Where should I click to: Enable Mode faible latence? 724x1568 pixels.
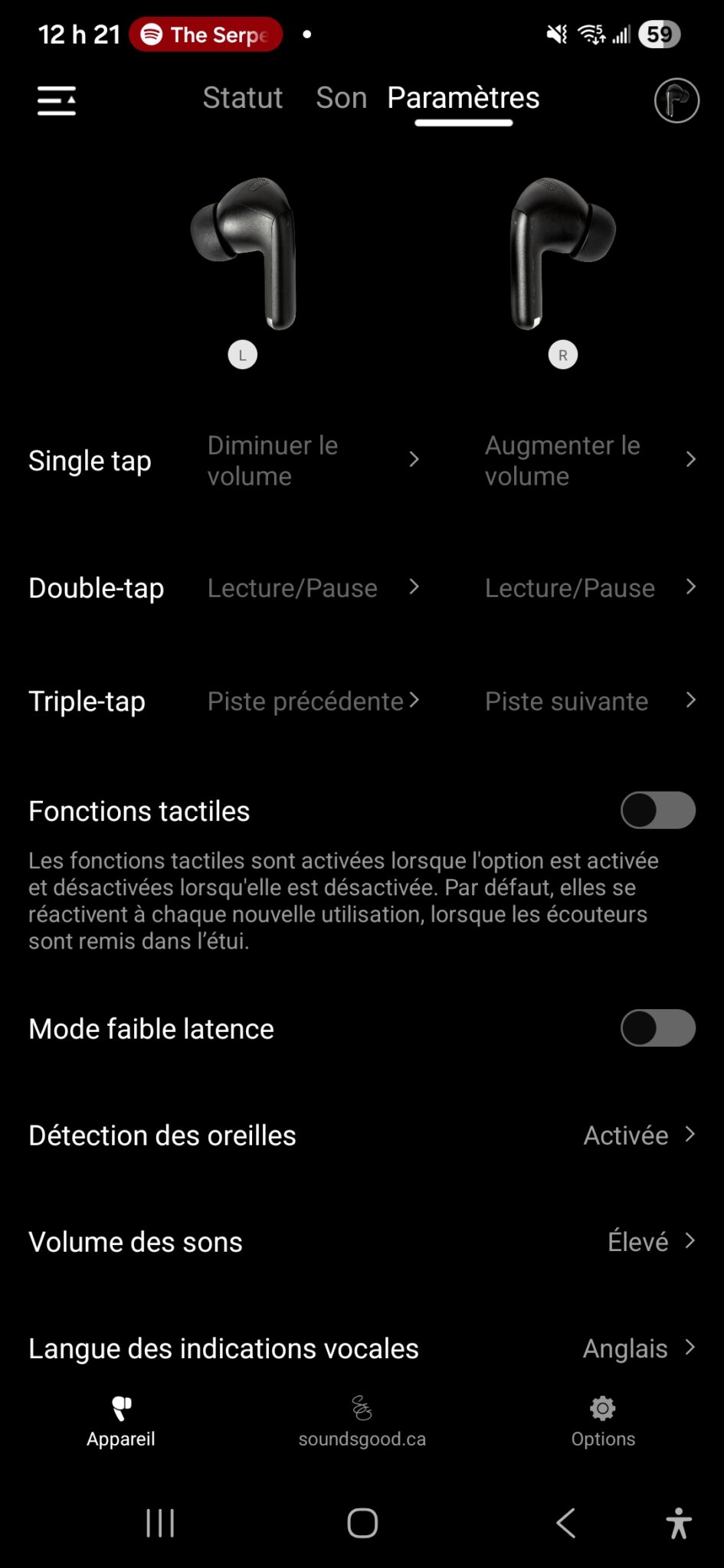(657, 1027)
